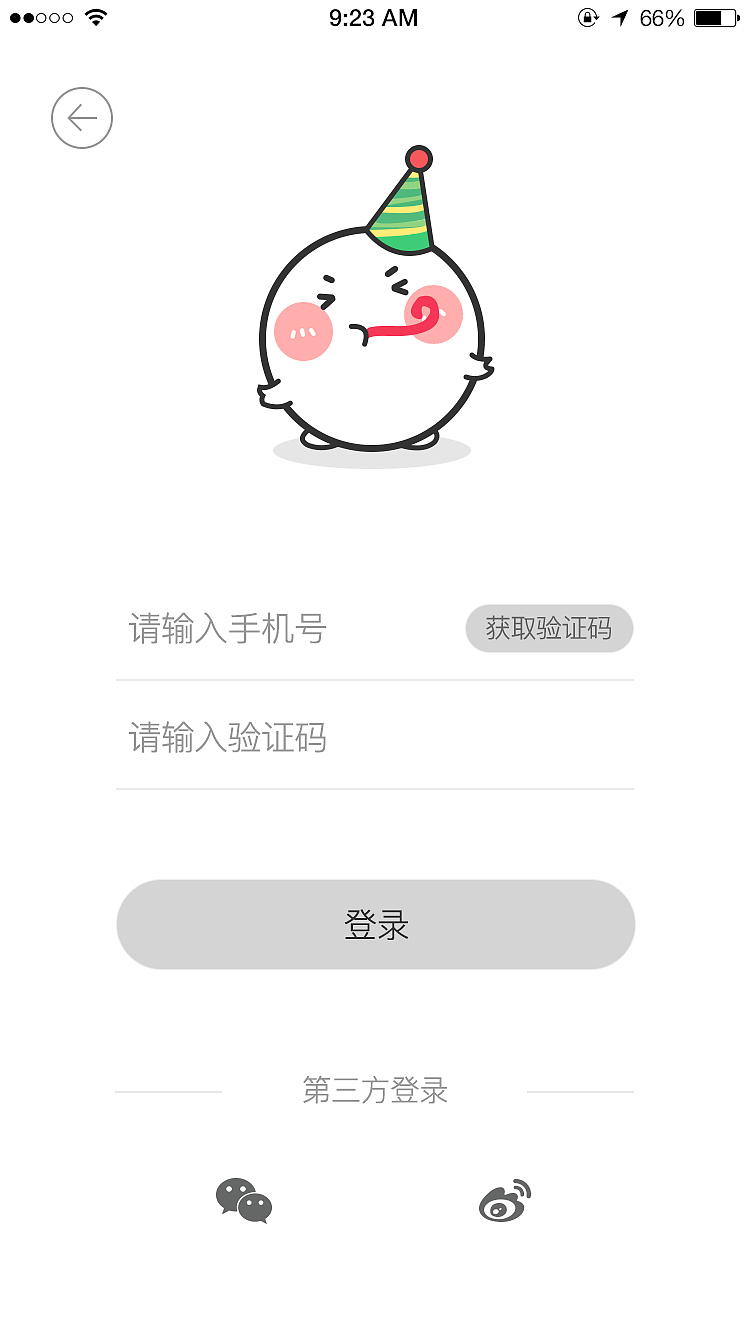This screenshot has width=750, height=1334.
Task: Tap the party mascot illustration
Action: 370,320
